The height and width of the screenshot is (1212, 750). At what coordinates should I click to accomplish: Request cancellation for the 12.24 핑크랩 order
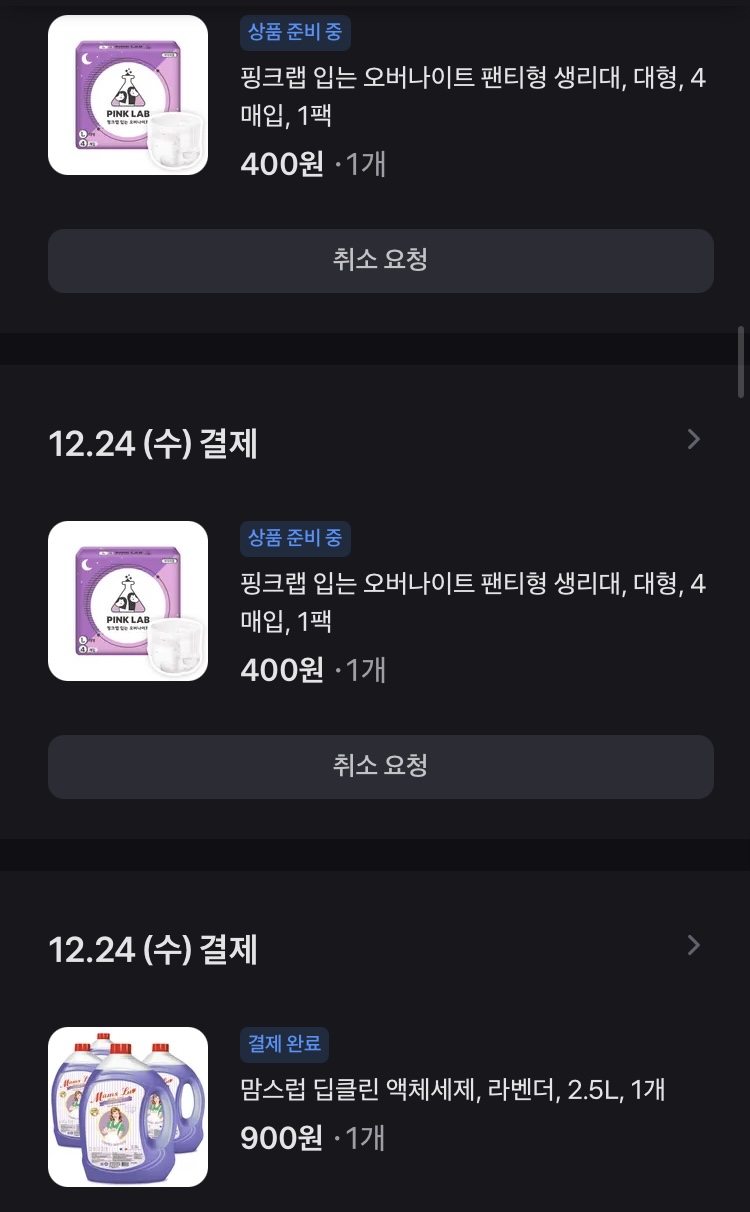coord(381,766)
